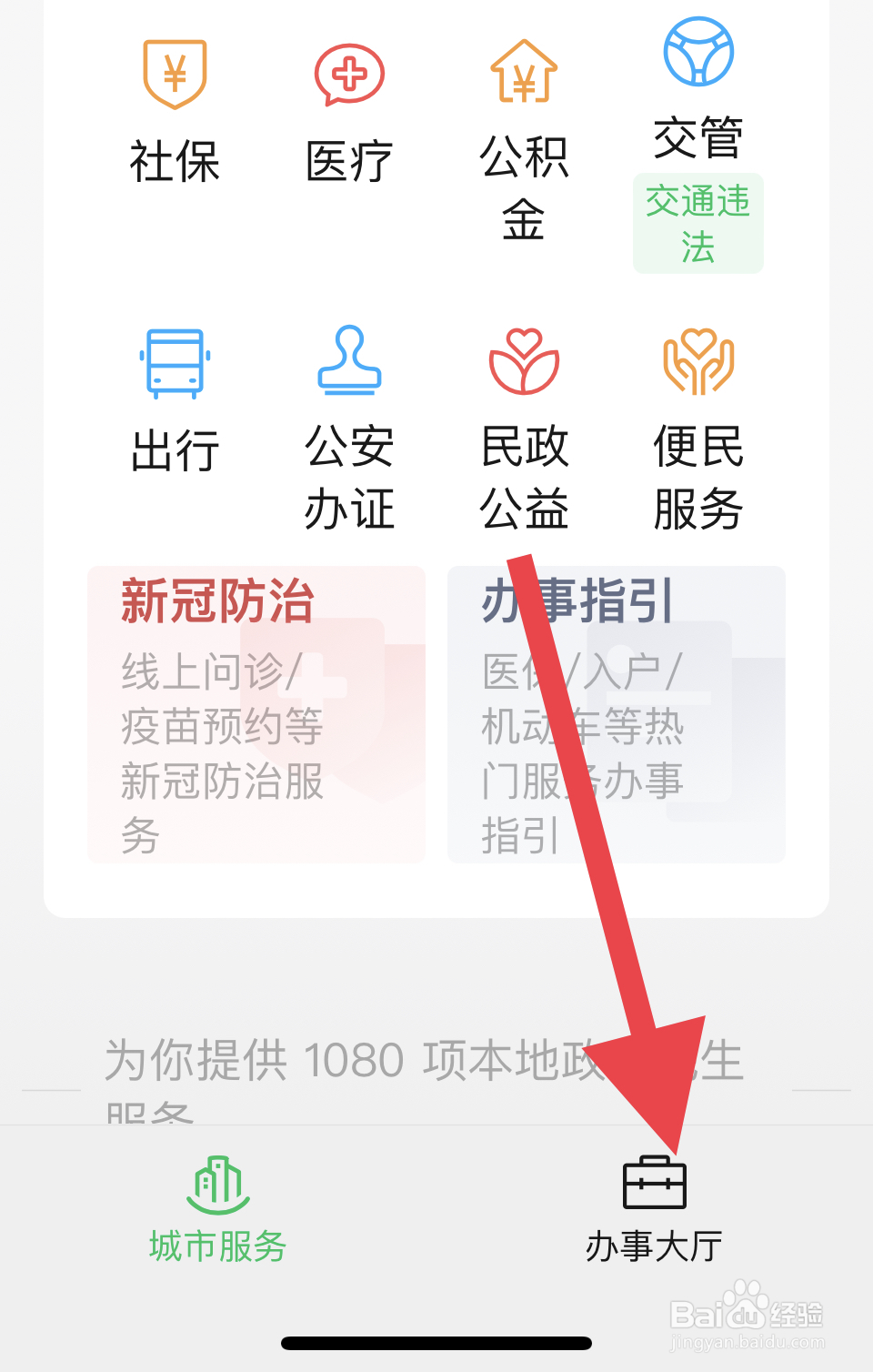Tap the 办事大厅 briefcase icon
873x1372 pixels.
coord(656,1183)
